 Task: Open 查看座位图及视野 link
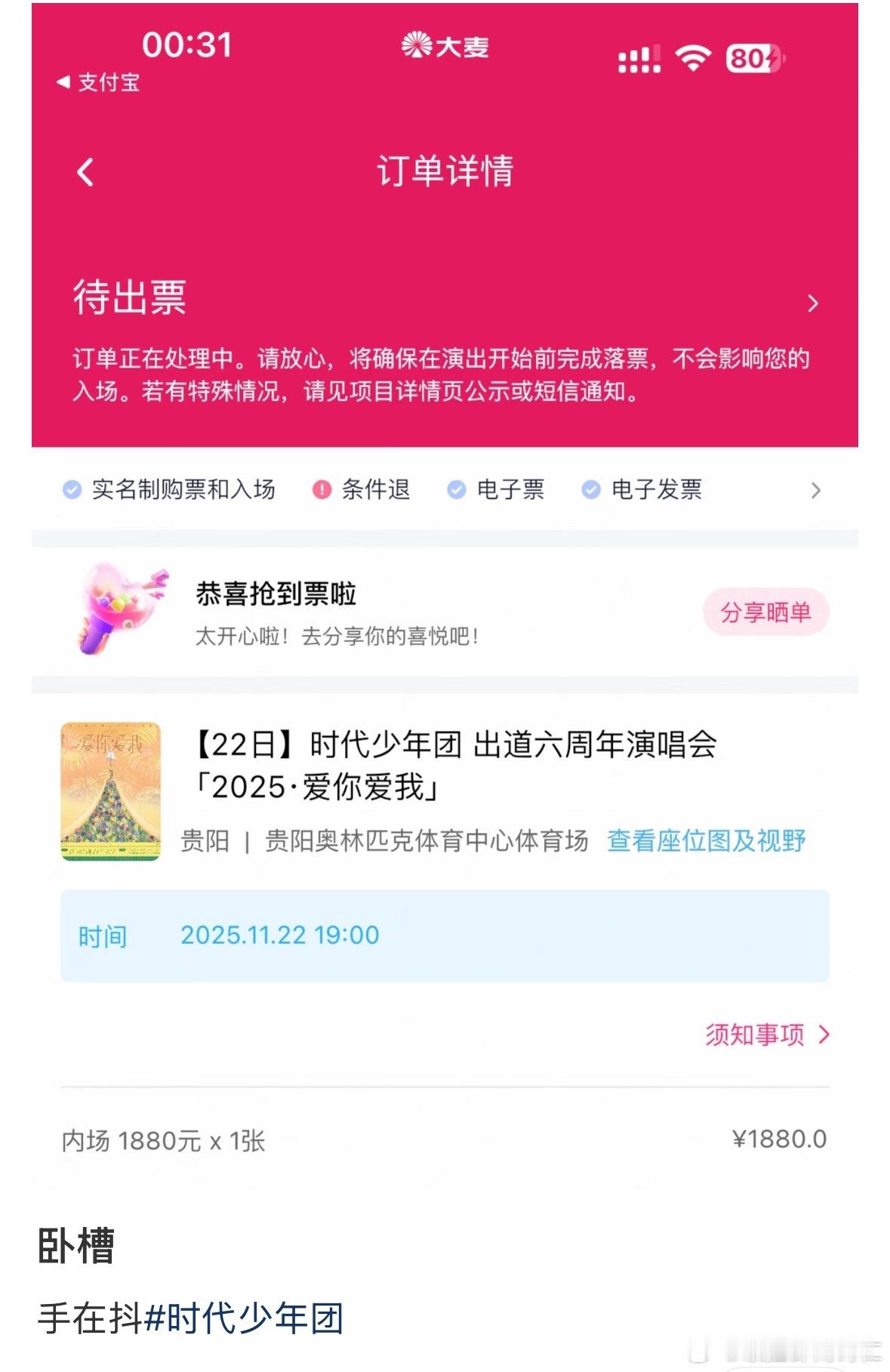(x=706, y=838)
